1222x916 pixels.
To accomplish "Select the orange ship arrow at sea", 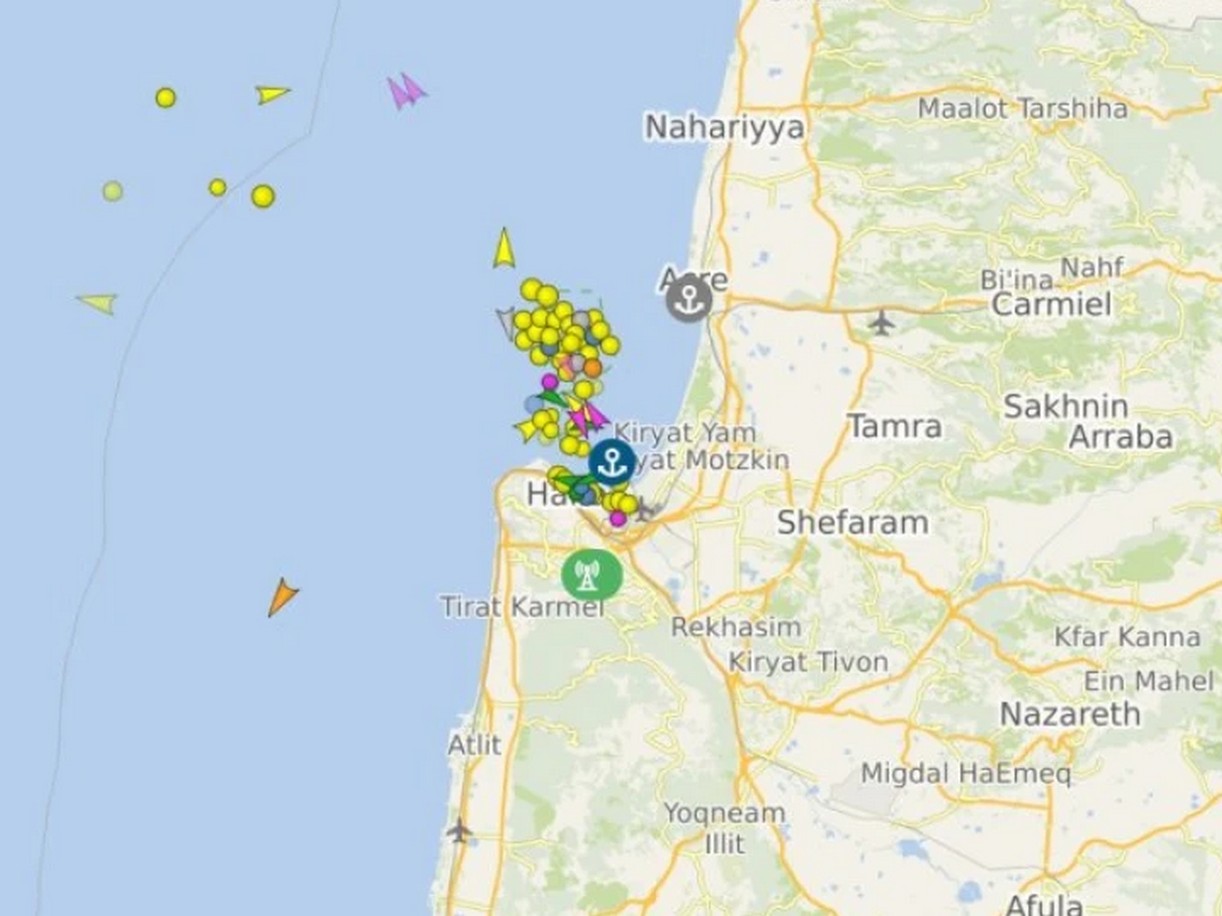I will point(282,597).
